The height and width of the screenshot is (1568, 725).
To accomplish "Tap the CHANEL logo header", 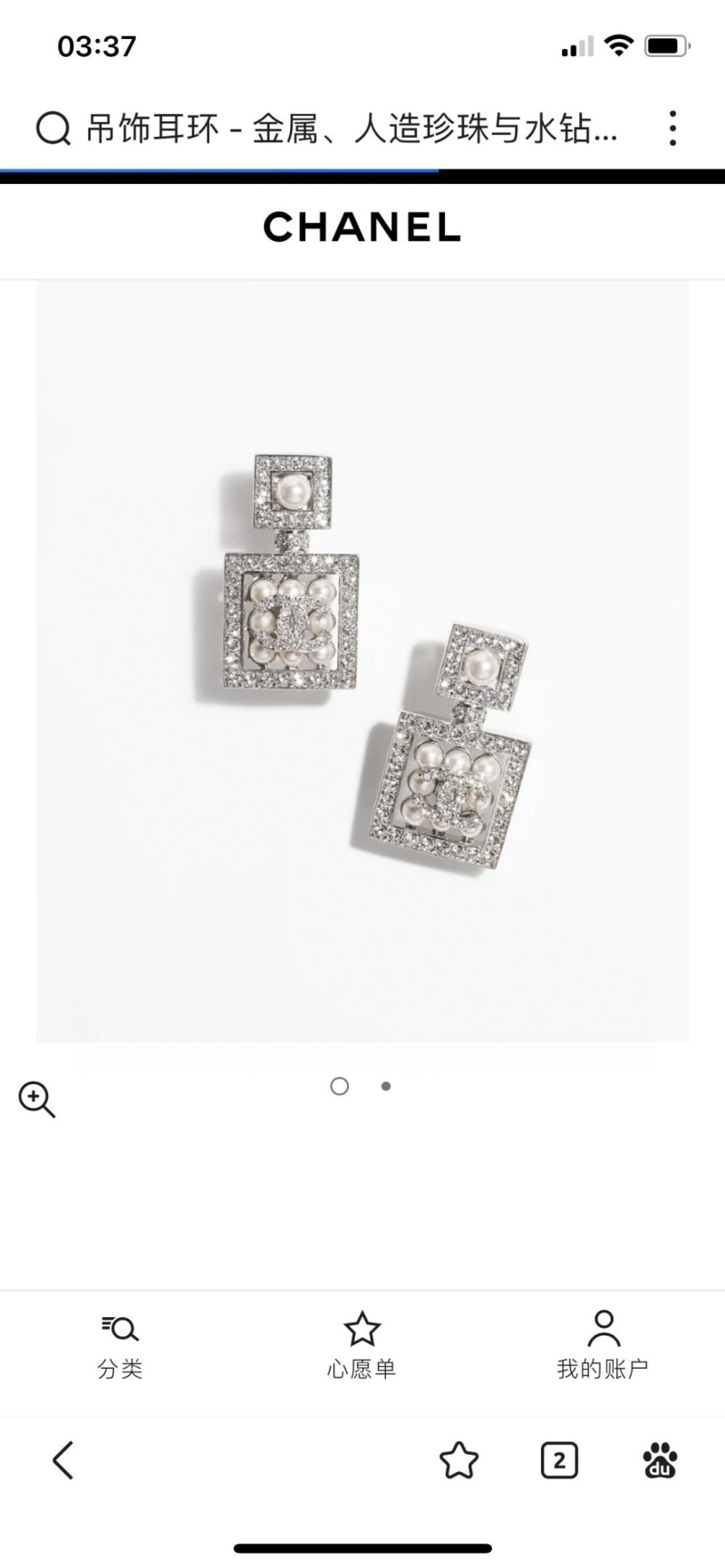I will [x=362, y=227].
